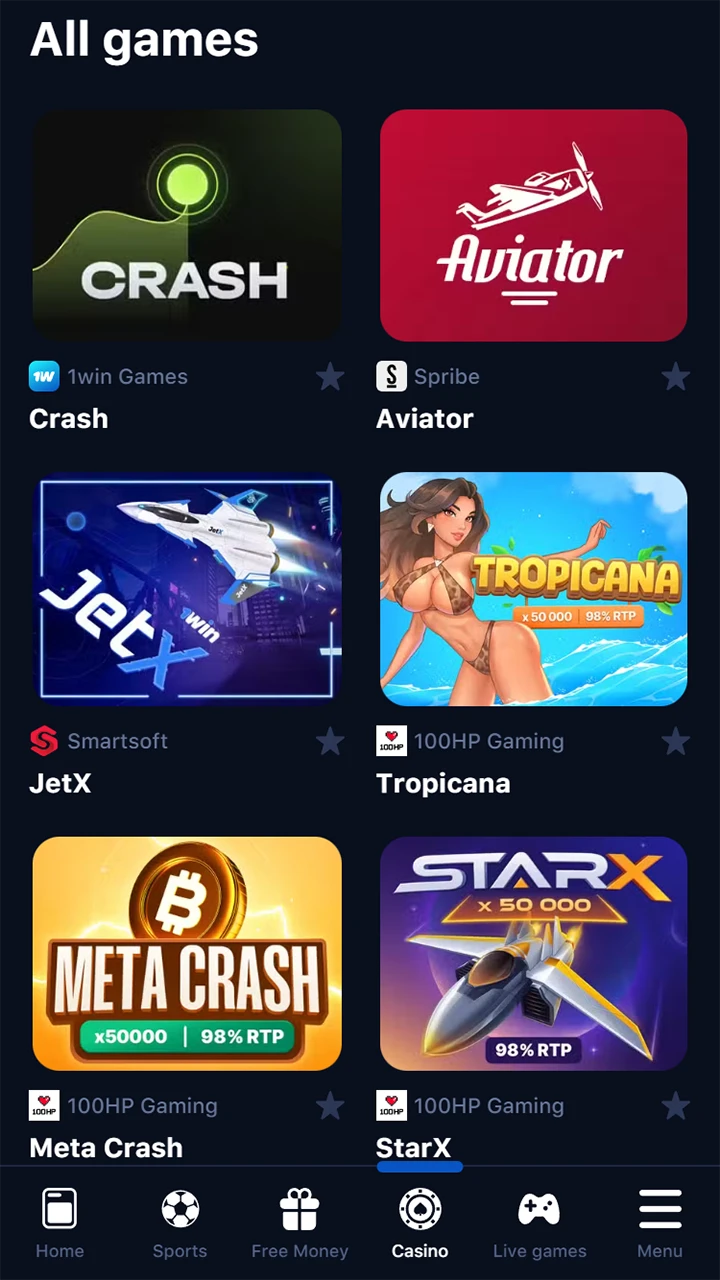720x1280 pixels.
Task: Click the 1win Games provider logo
Action: [x=44, y=376]
